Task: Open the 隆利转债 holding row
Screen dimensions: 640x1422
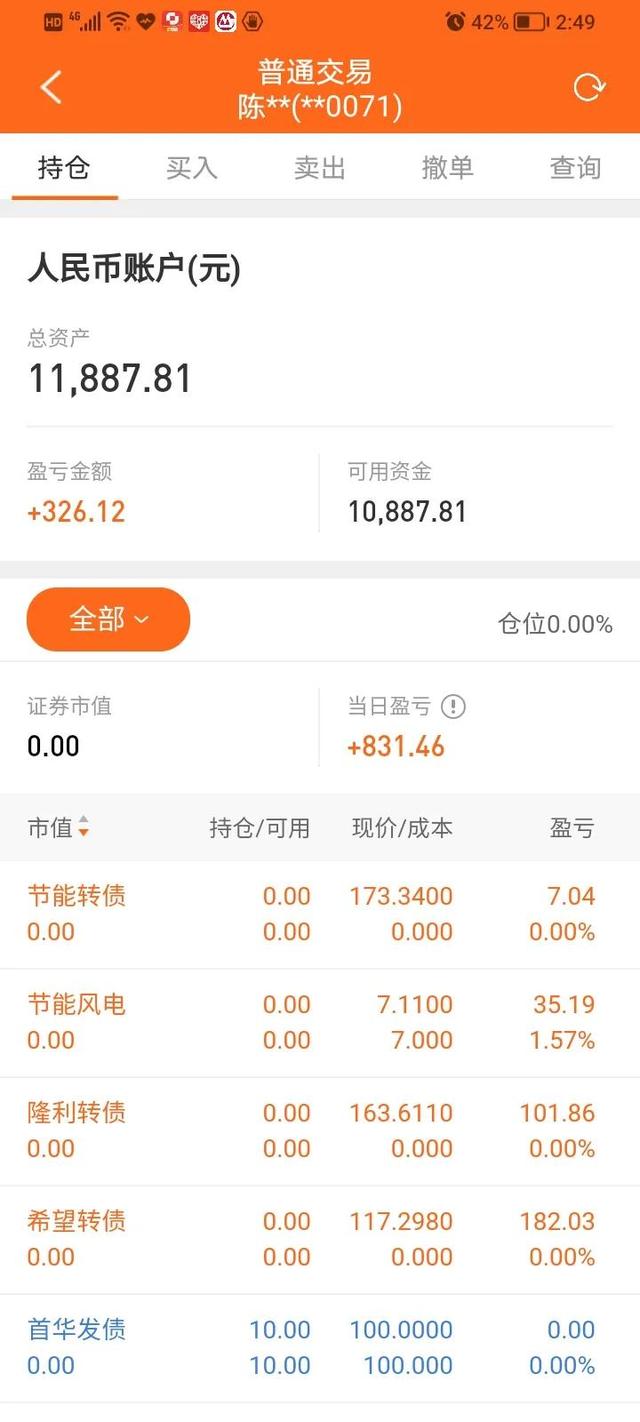Action: [320, 1130]
